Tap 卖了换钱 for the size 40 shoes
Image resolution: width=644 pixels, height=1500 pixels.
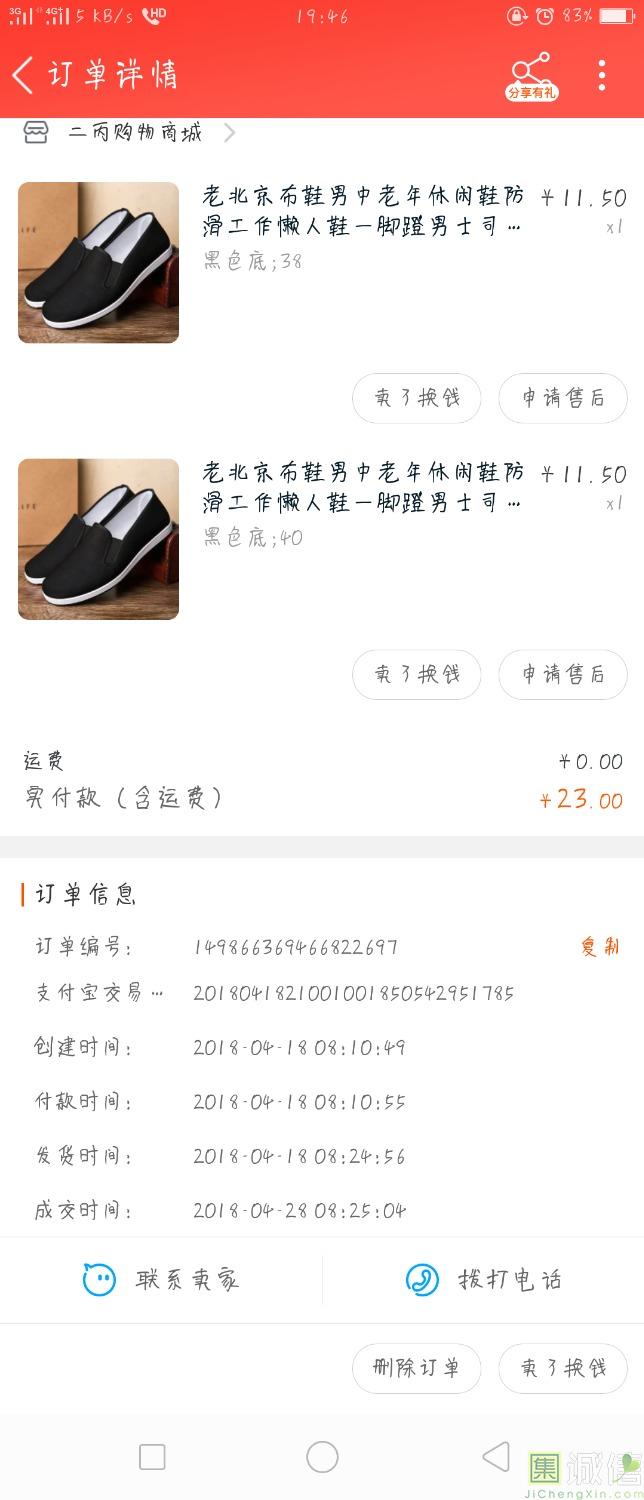(416, 674)
